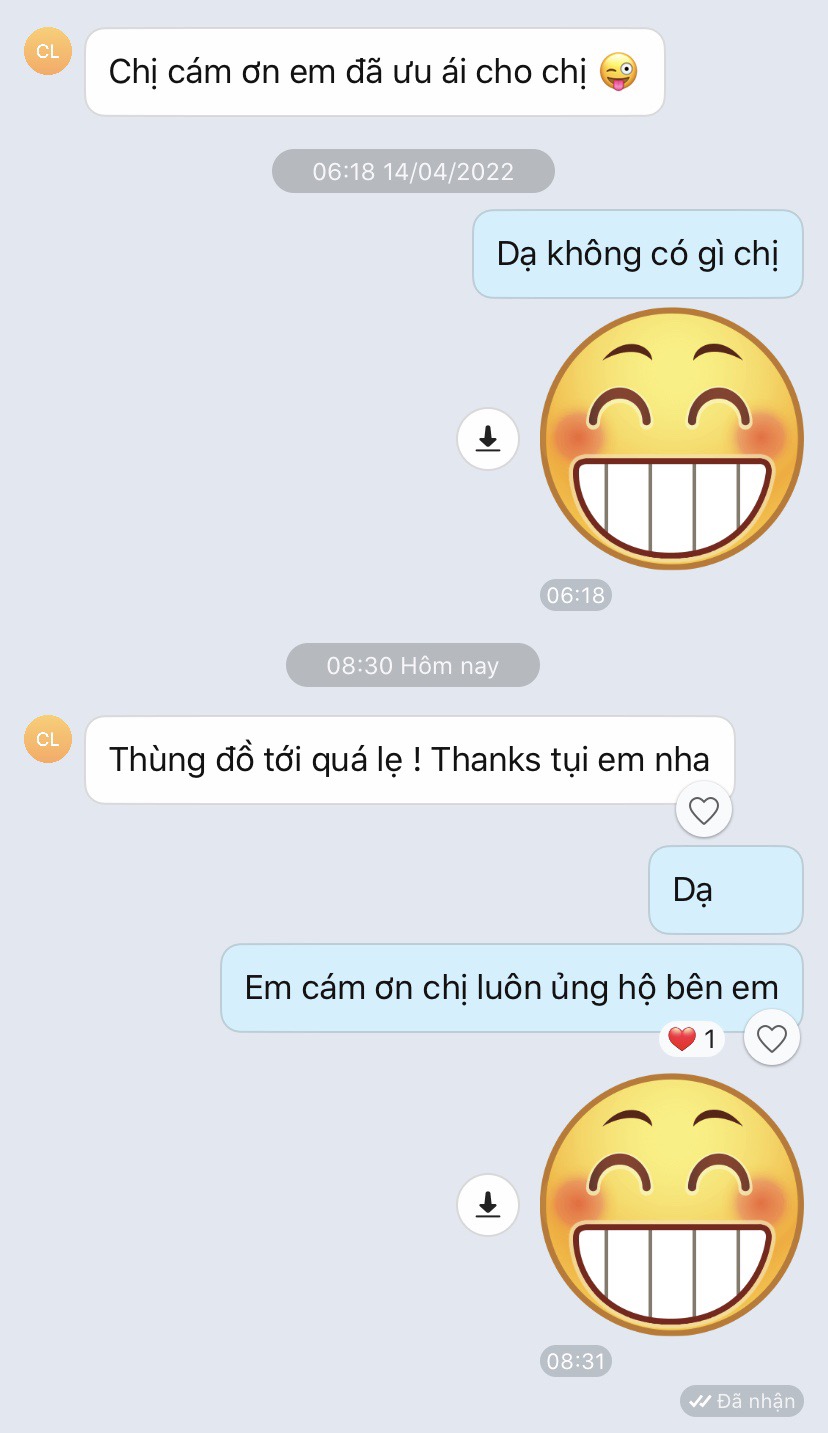Open the 06:18 timestamp under the first sticker
Viewport: 828px width, 1433px height.
(576, 595)
